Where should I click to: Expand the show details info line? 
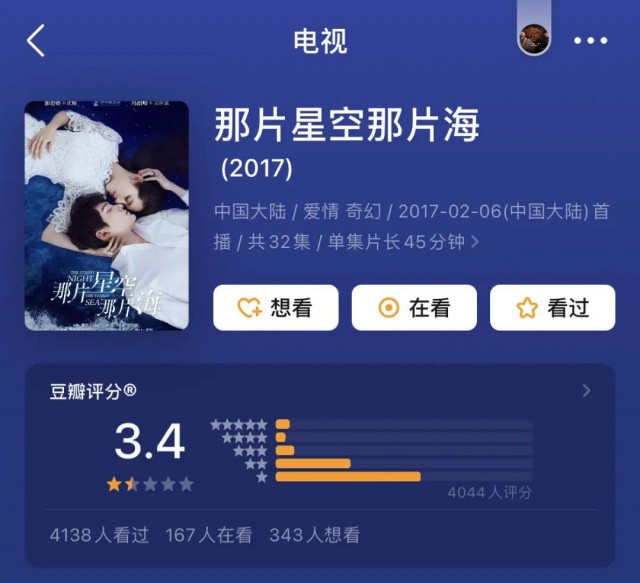tap(474, 242)
